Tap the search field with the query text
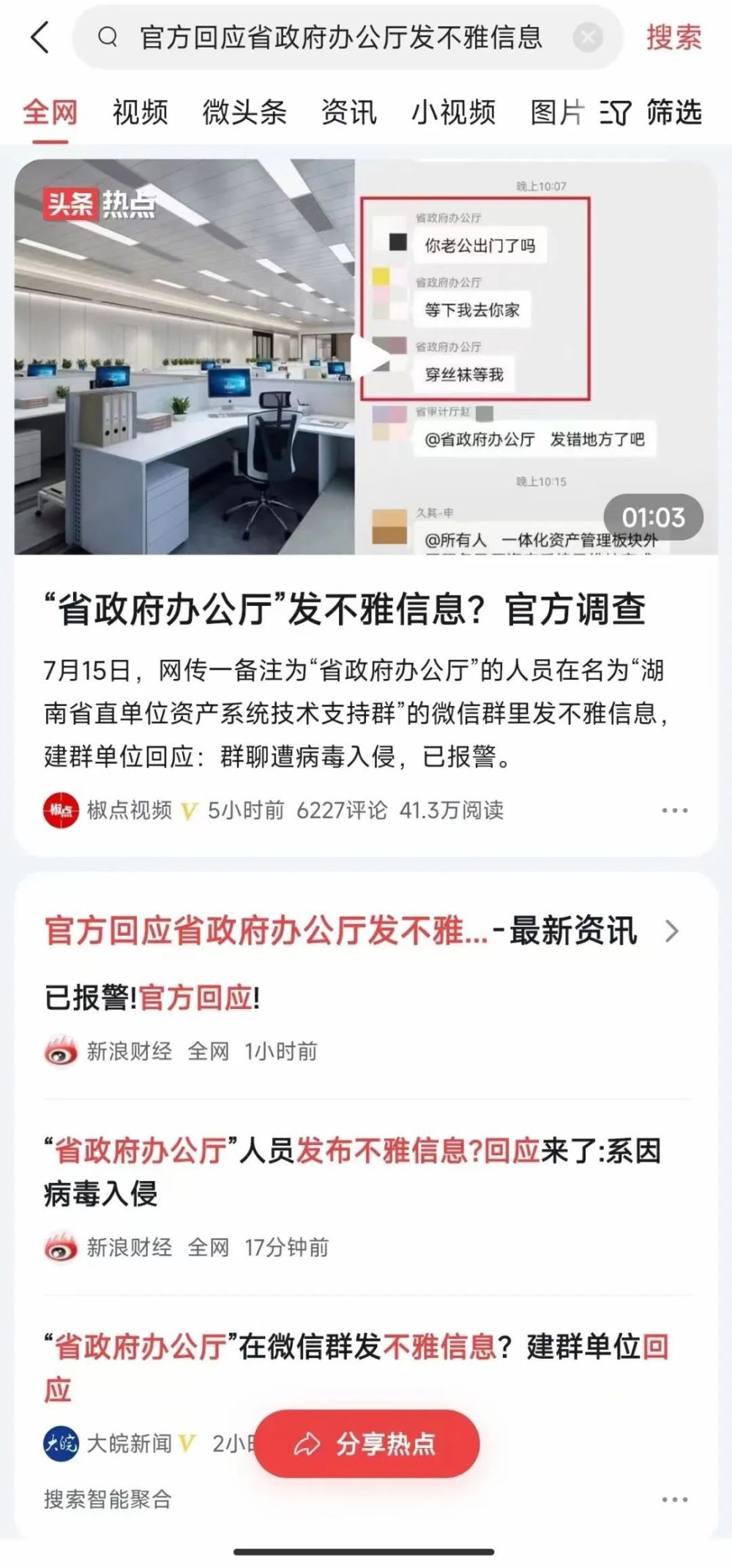This screenshot has width=732, height=1568. 340,37
